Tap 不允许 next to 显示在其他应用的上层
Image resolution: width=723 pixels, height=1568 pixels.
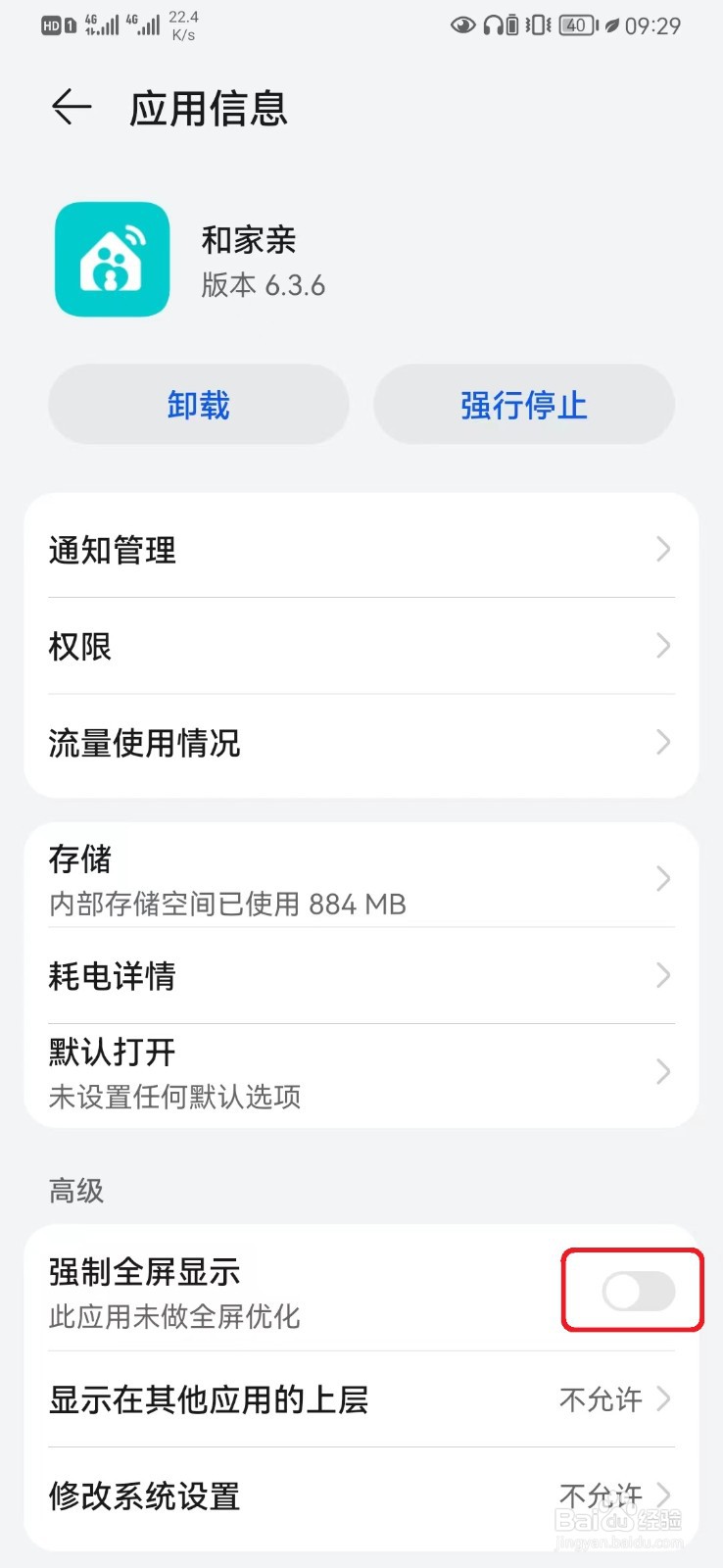pyautogui.click(x=601, y=1400)
